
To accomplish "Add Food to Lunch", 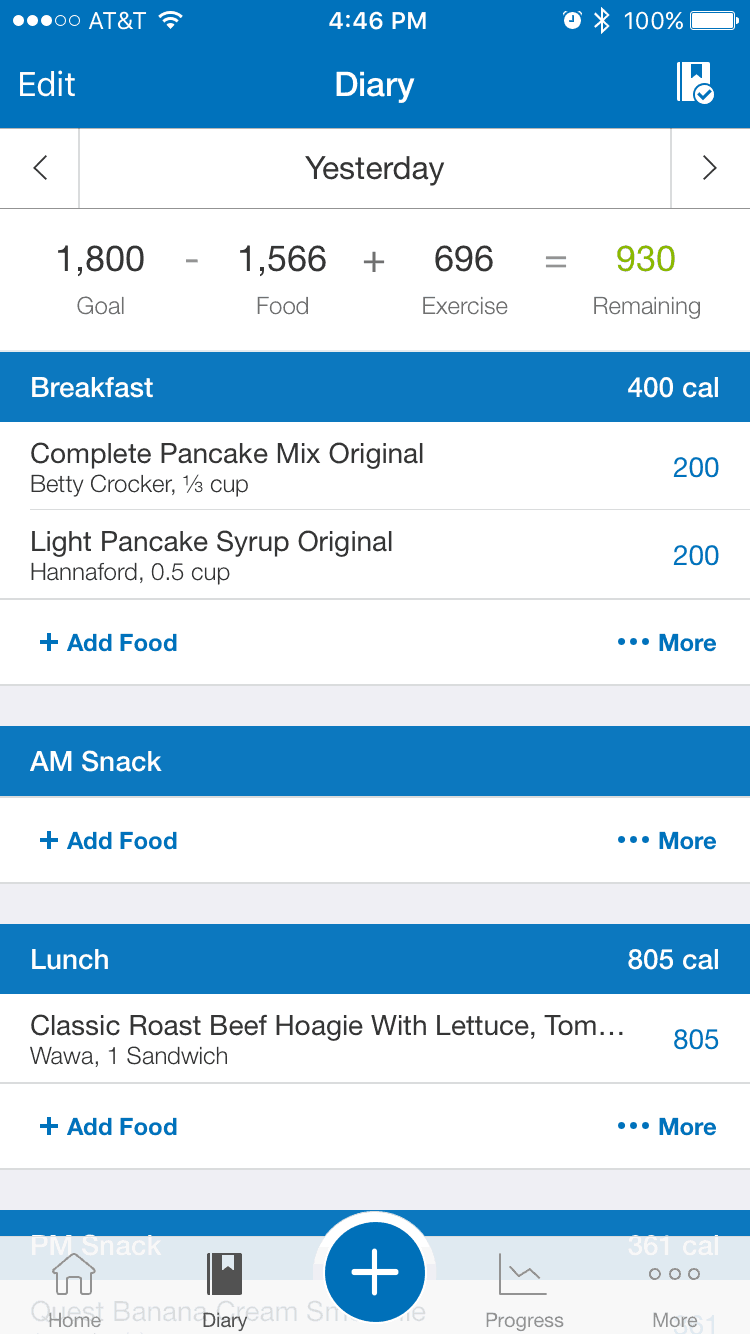I will 108,1127.
